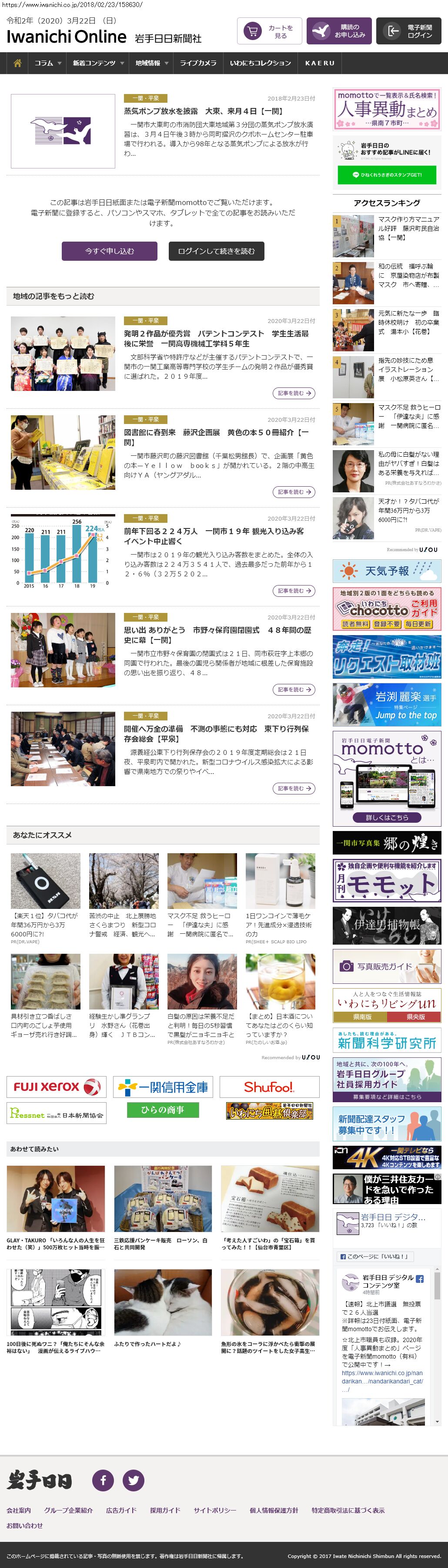Open the 写真販売ガイド banner
448x1568 pixels.
pos(387,966)
